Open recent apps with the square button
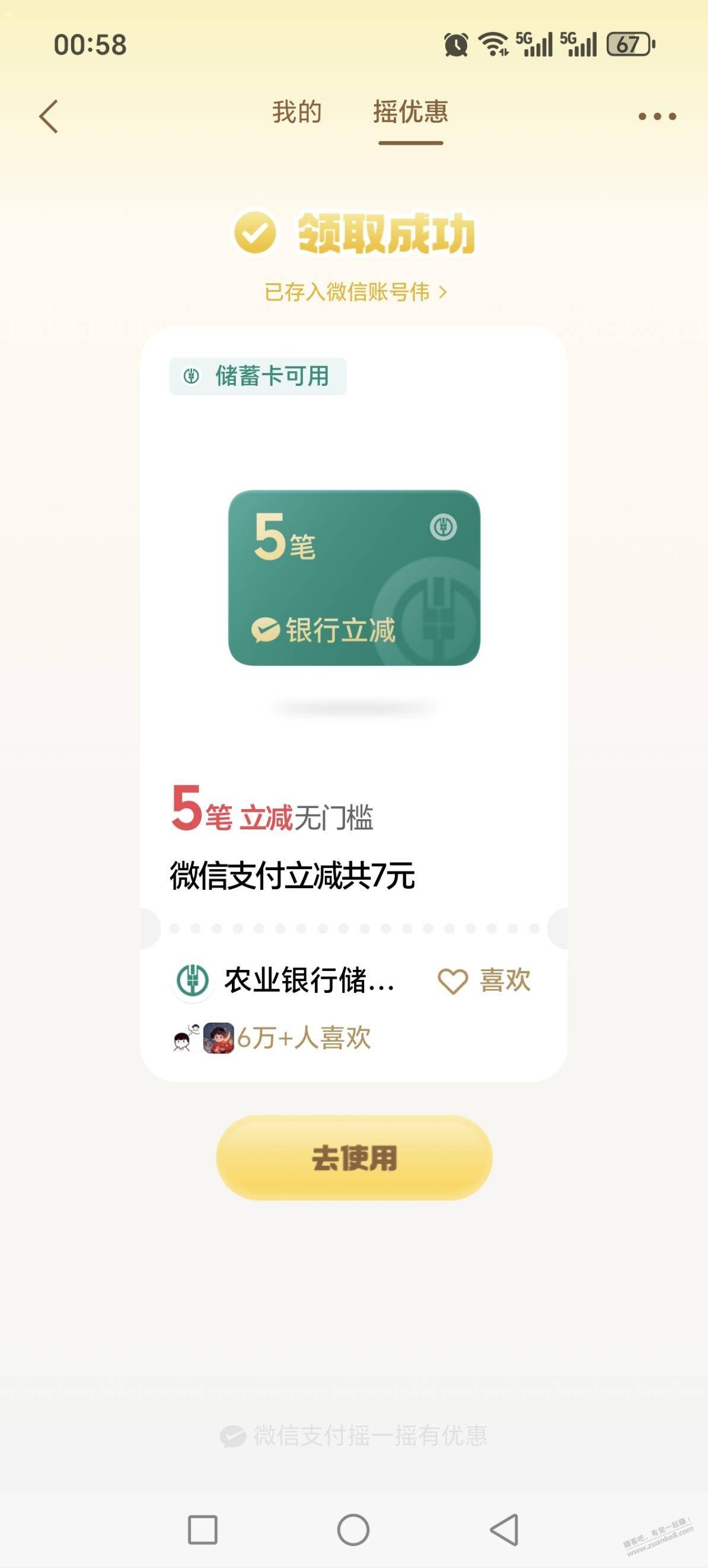 click(202, 1529)
